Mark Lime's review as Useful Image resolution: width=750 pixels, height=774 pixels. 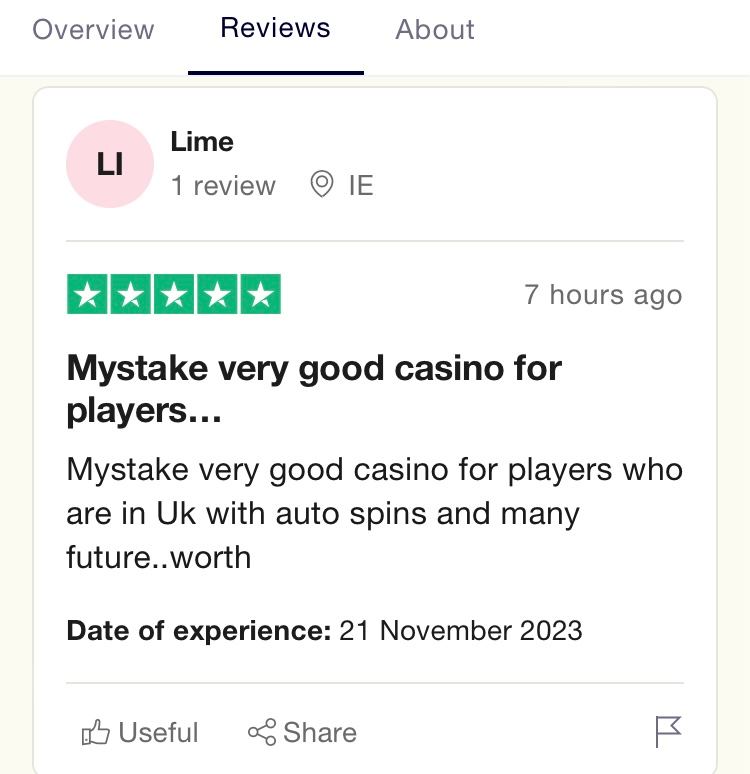[140, 732]
